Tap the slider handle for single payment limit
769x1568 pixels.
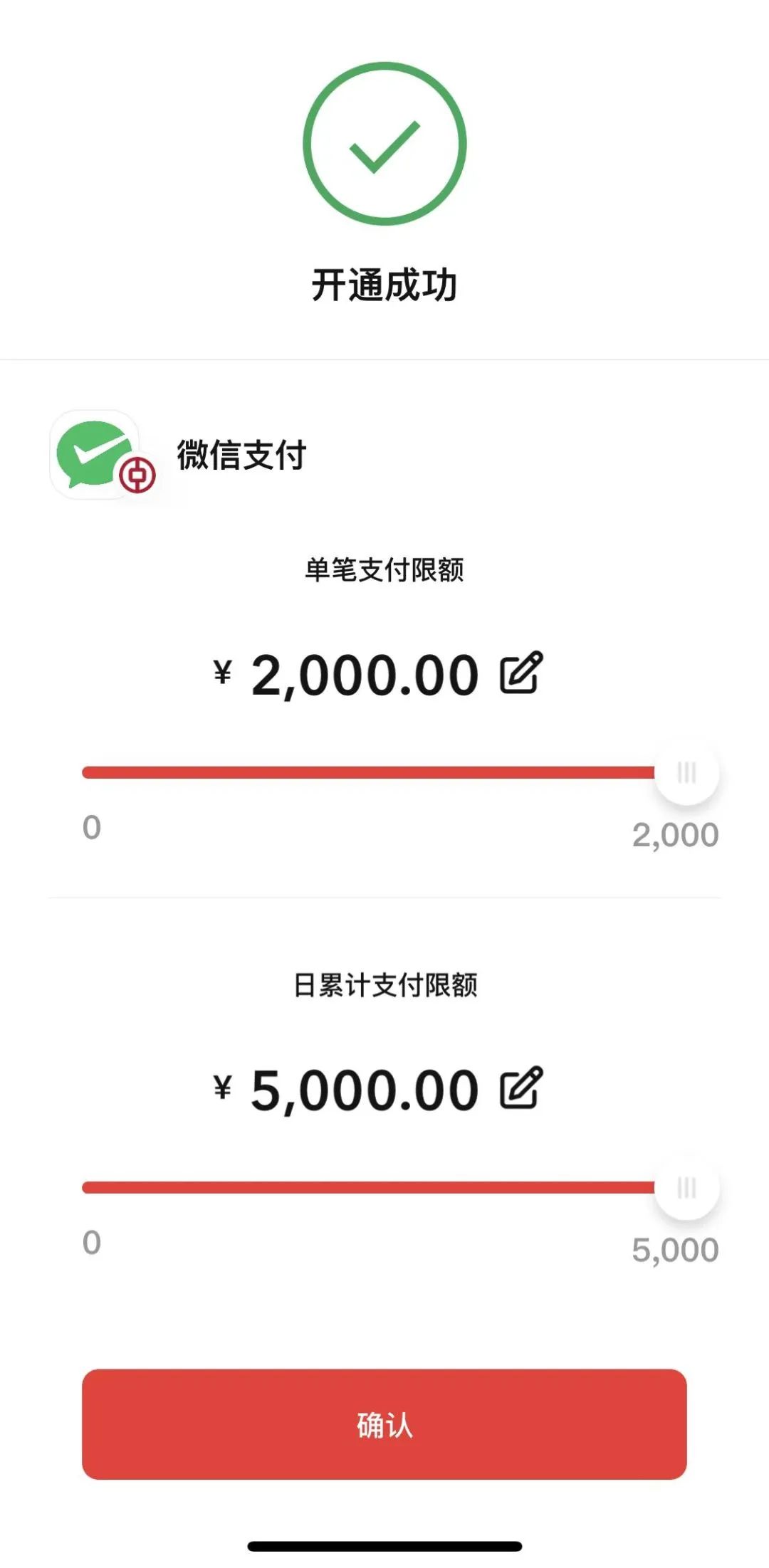click(x=686, y=773)
